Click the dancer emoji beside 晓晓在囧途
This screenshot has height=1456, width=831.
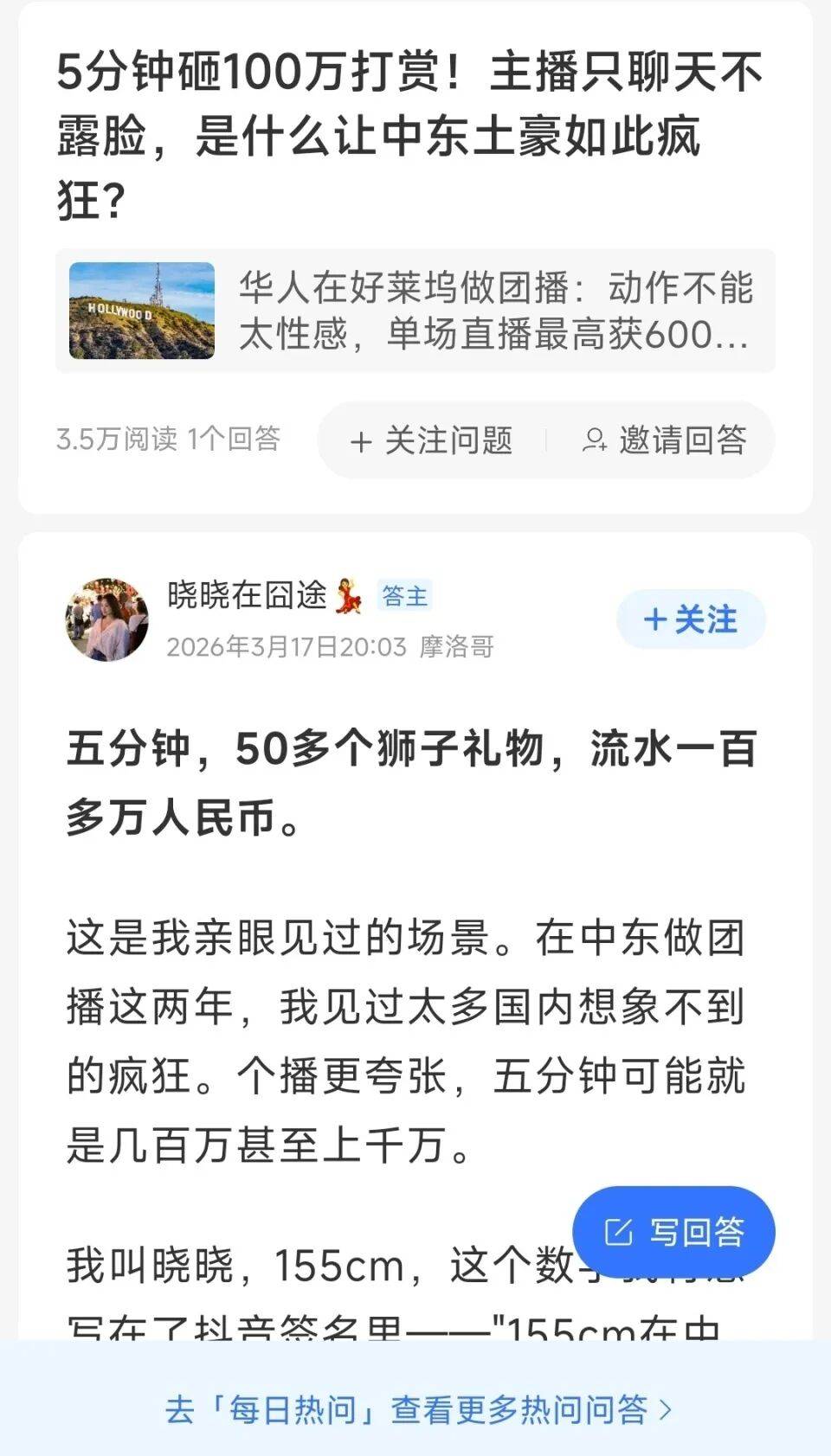[346, 595]
